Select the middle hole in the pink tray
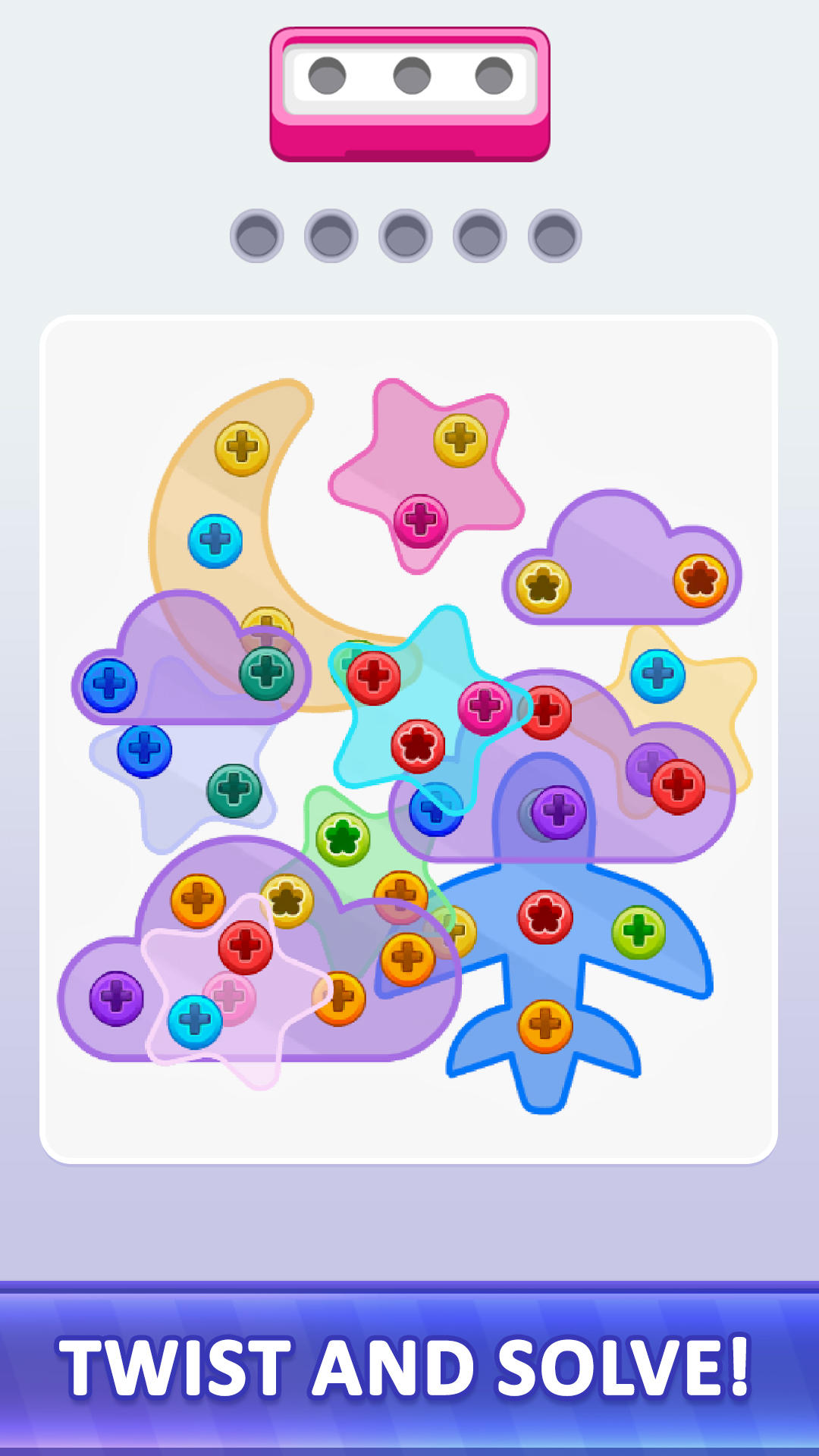 tap(409, 74)
